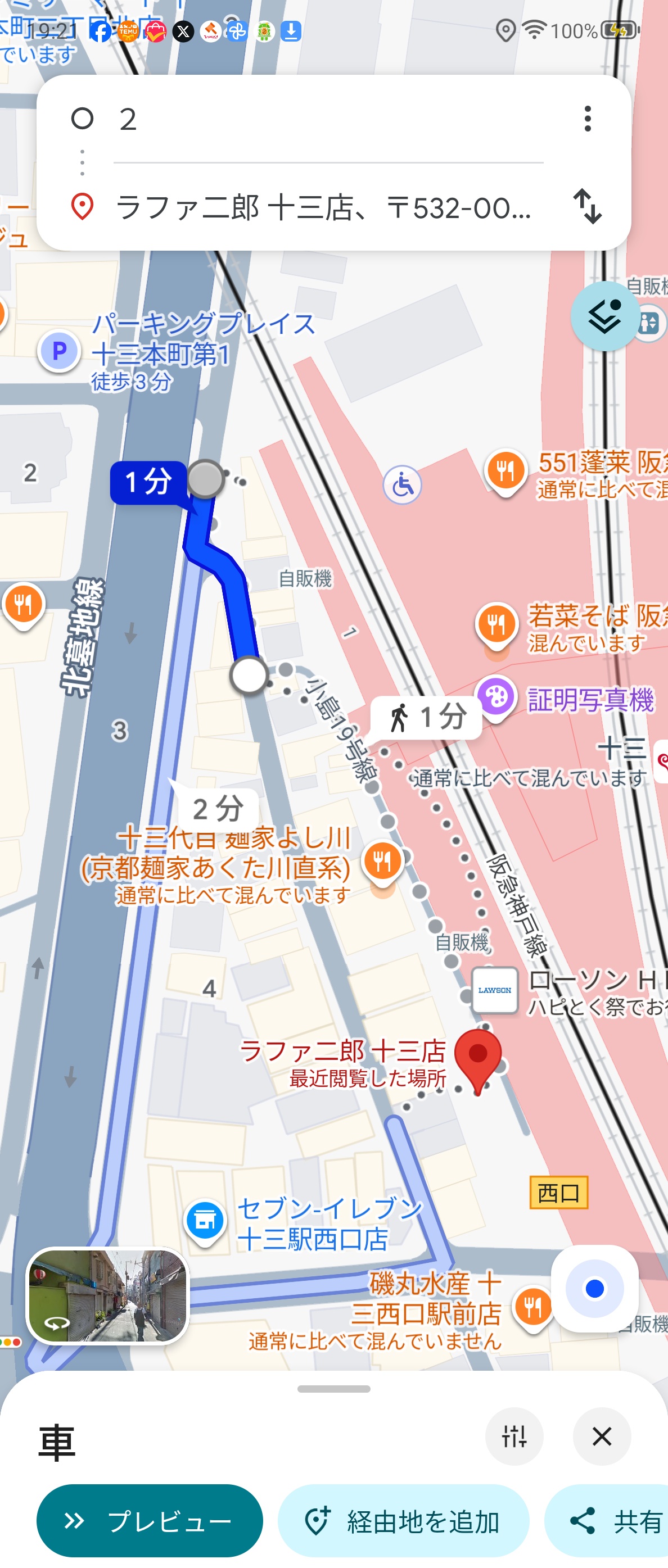
Task: Swap start and destination
Action: [587, 206]
